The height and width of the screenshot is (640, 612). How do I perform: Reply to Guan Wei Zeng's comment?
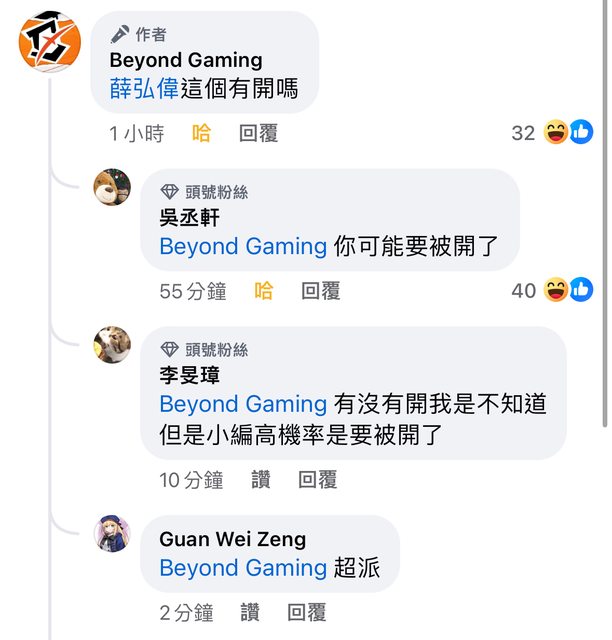306,612
